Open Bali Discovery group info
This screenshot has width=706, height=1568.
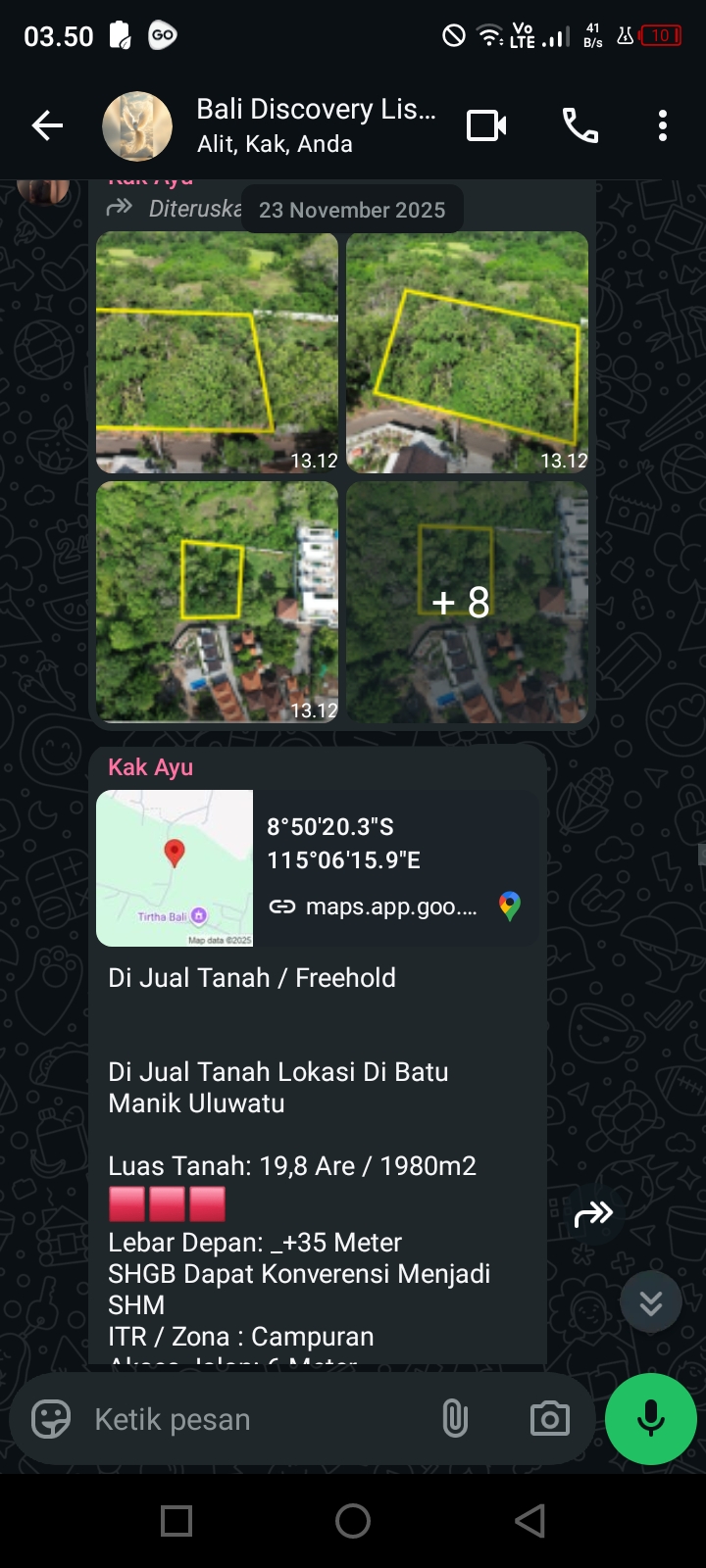[314, 125]
